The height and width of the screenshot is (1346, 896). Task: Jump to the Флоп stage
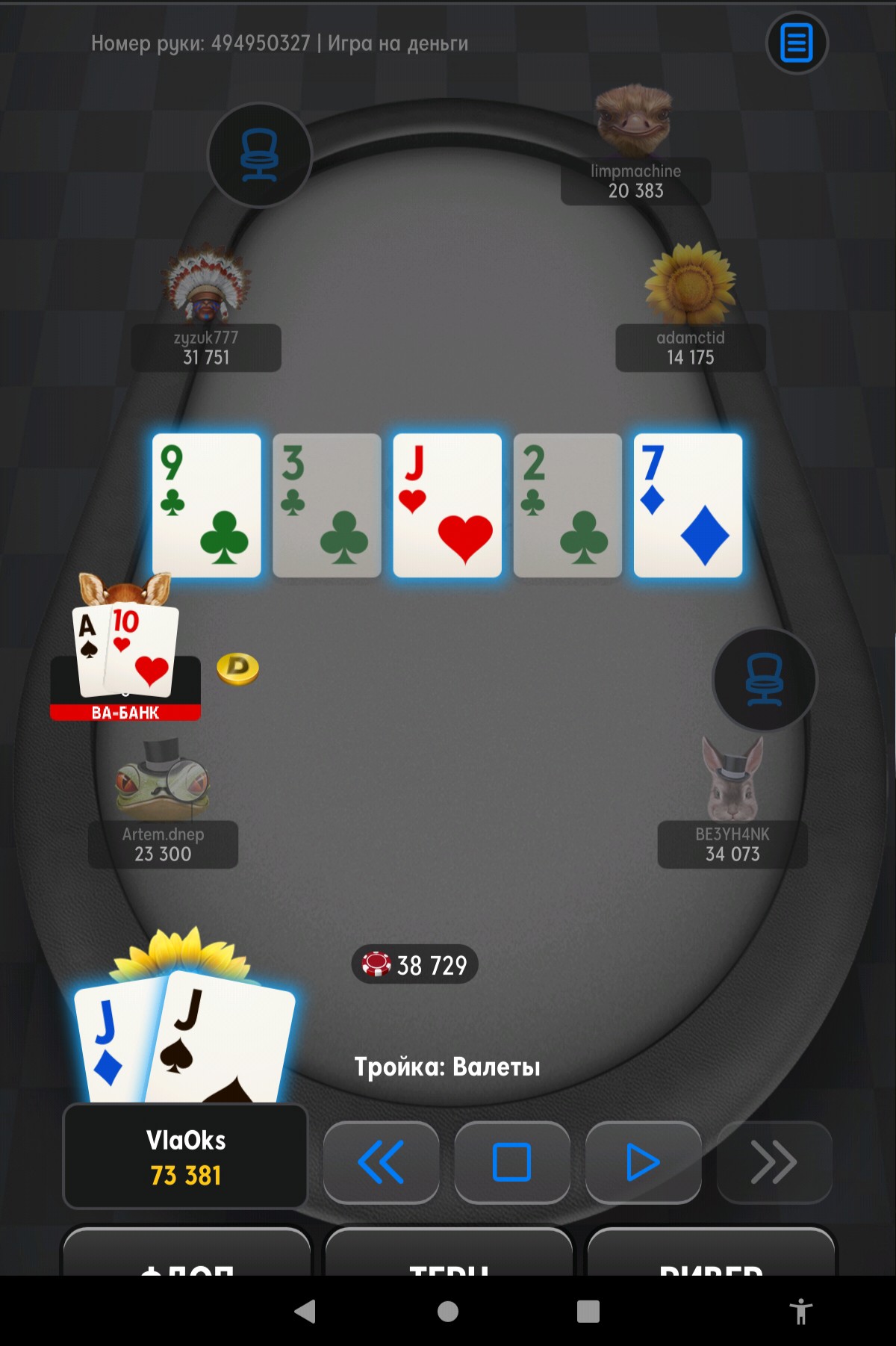187,1255
